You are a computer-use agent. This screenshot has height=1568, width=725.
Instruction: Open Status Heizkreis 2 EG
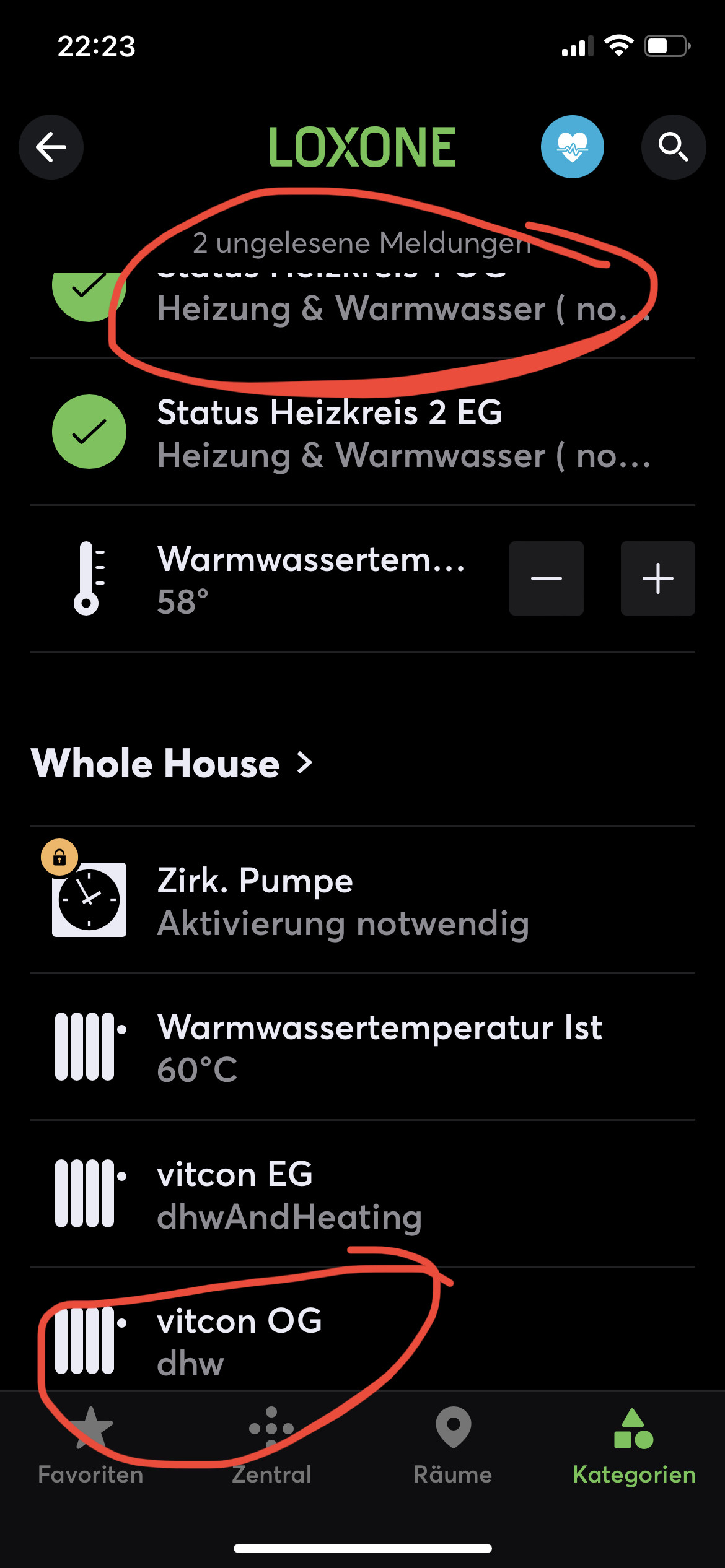pos(362,433)
